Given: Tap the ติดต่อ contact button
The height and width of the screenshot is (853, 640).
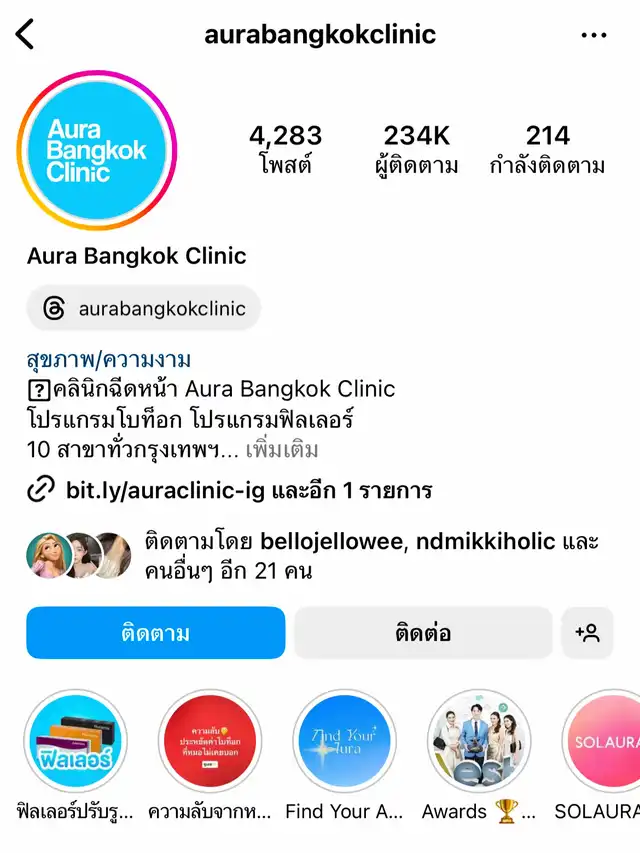Looking at the screenshot, I should [x=423, y=633].
